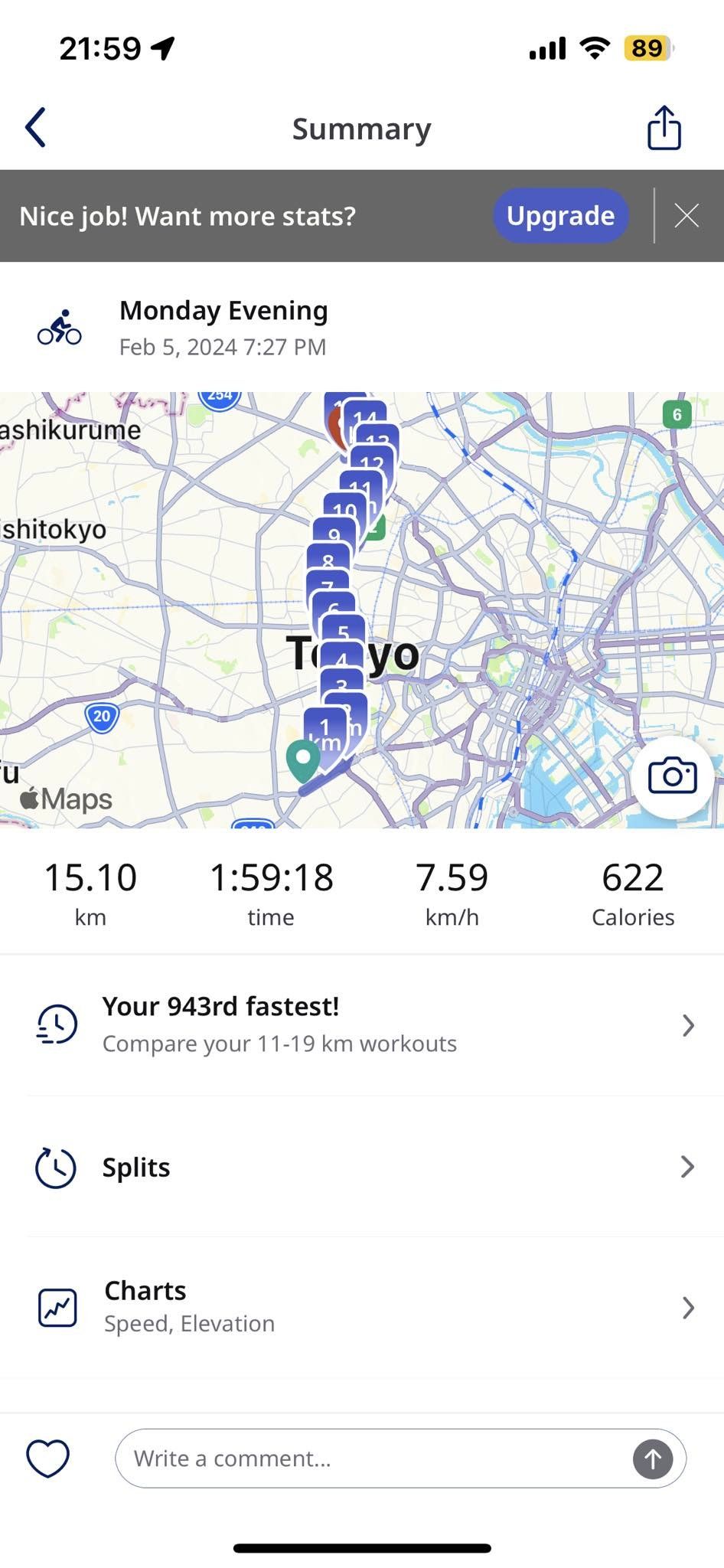Screen dimensions: 724x1568
Task: View Speed and Elevation charts
Action: [361, 1307]
